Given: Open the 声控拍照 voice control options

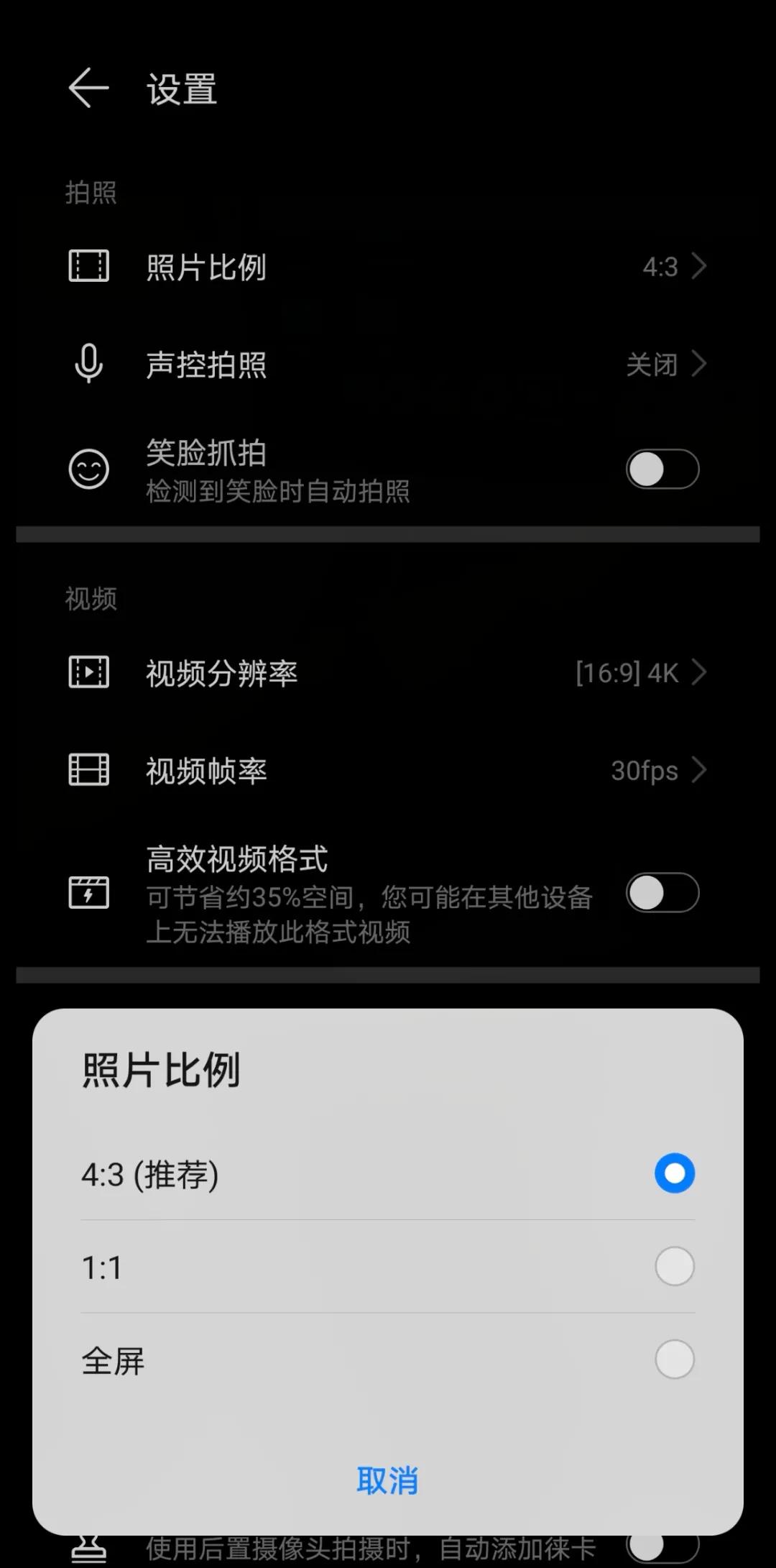Looking at the screenshot, I should tap(388, 365).
